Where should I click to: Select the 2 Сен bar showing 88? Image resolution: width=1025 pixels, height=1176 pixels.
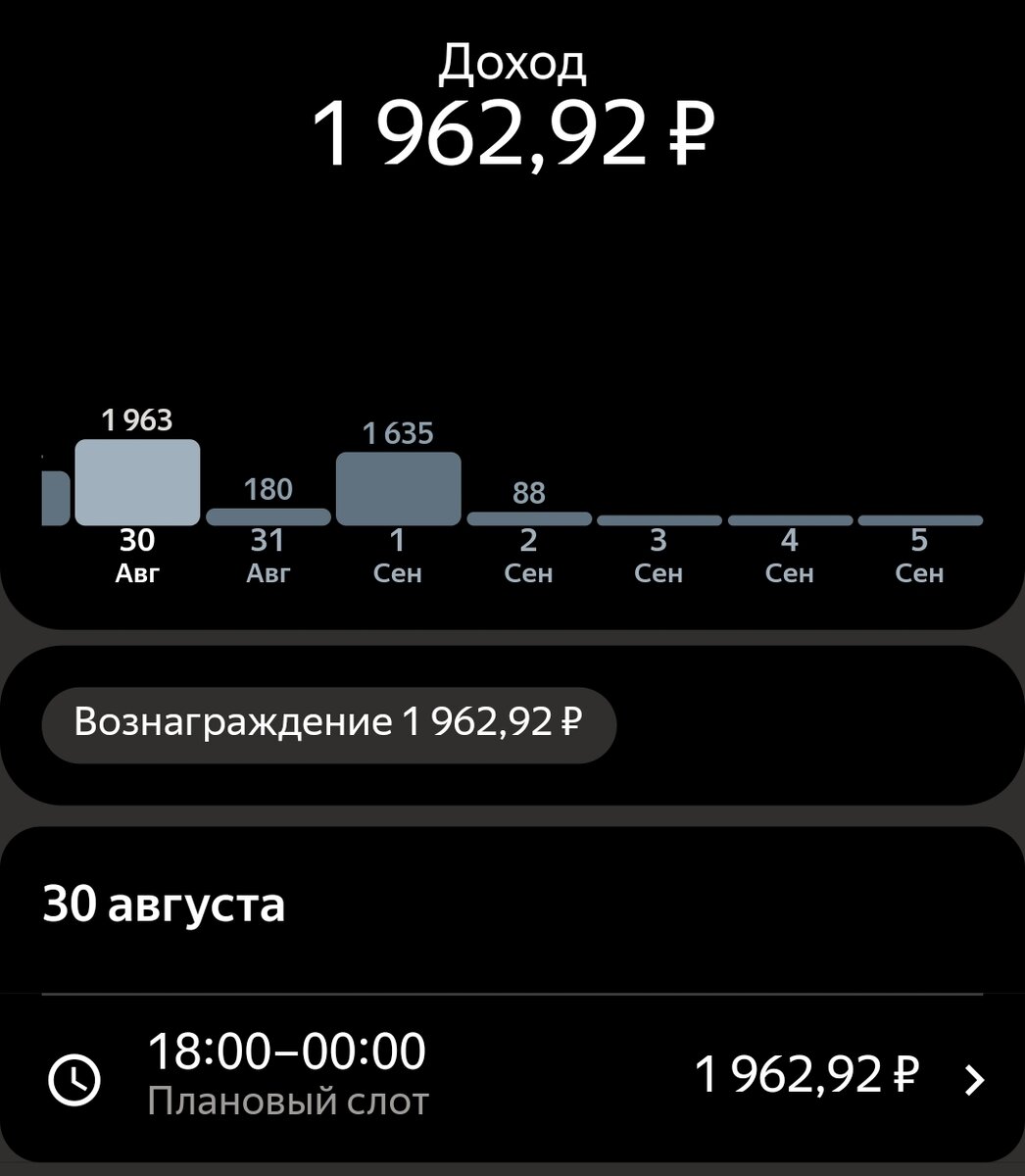click(528, 517)
